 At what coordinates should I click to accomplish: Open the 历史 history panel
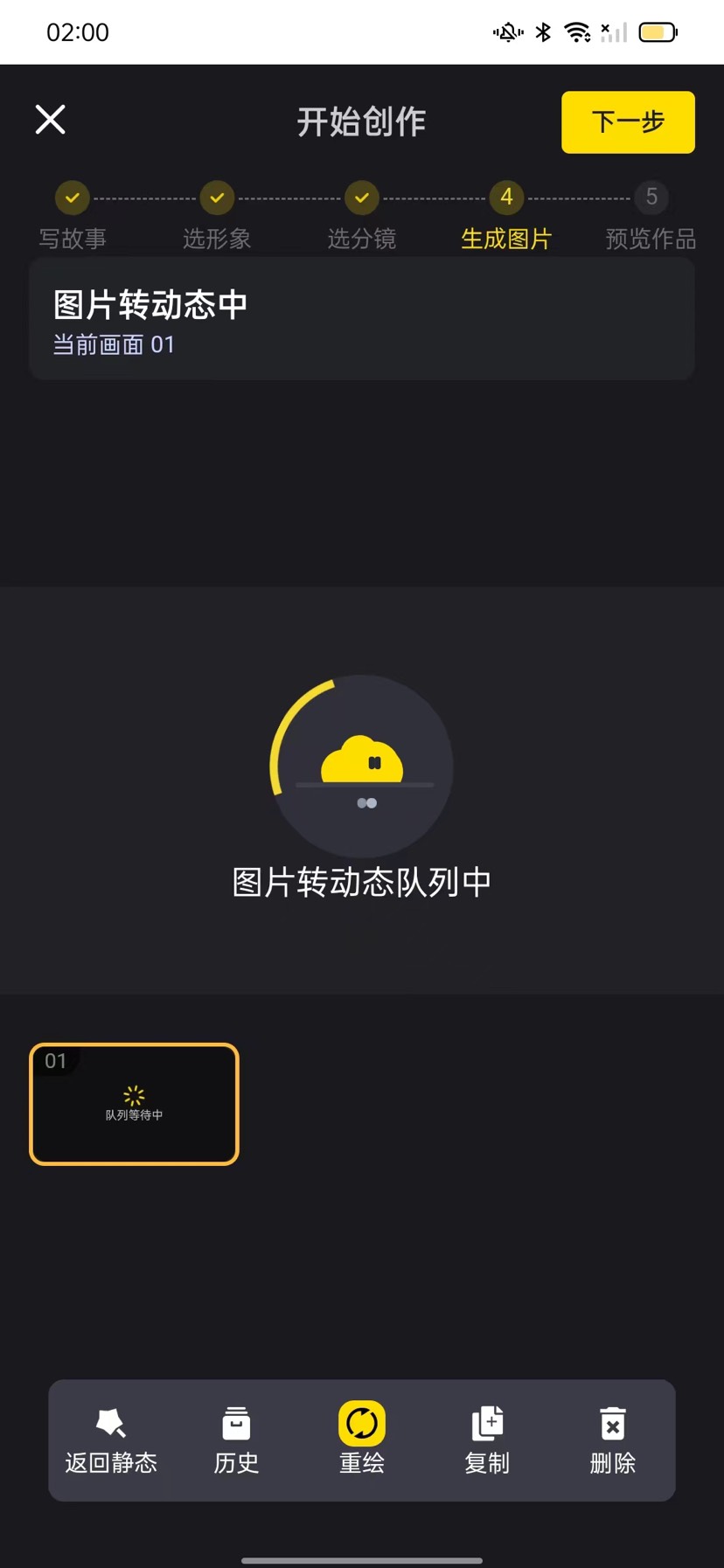click(236, 1440)
